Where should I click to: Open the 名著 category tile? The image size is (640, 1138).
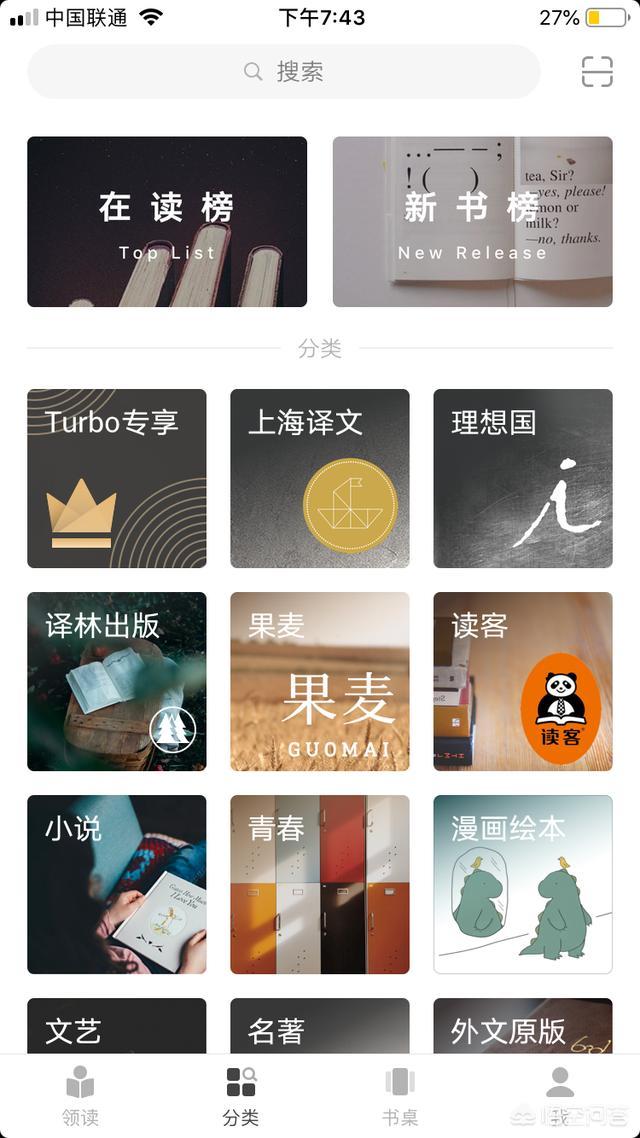320,1026
